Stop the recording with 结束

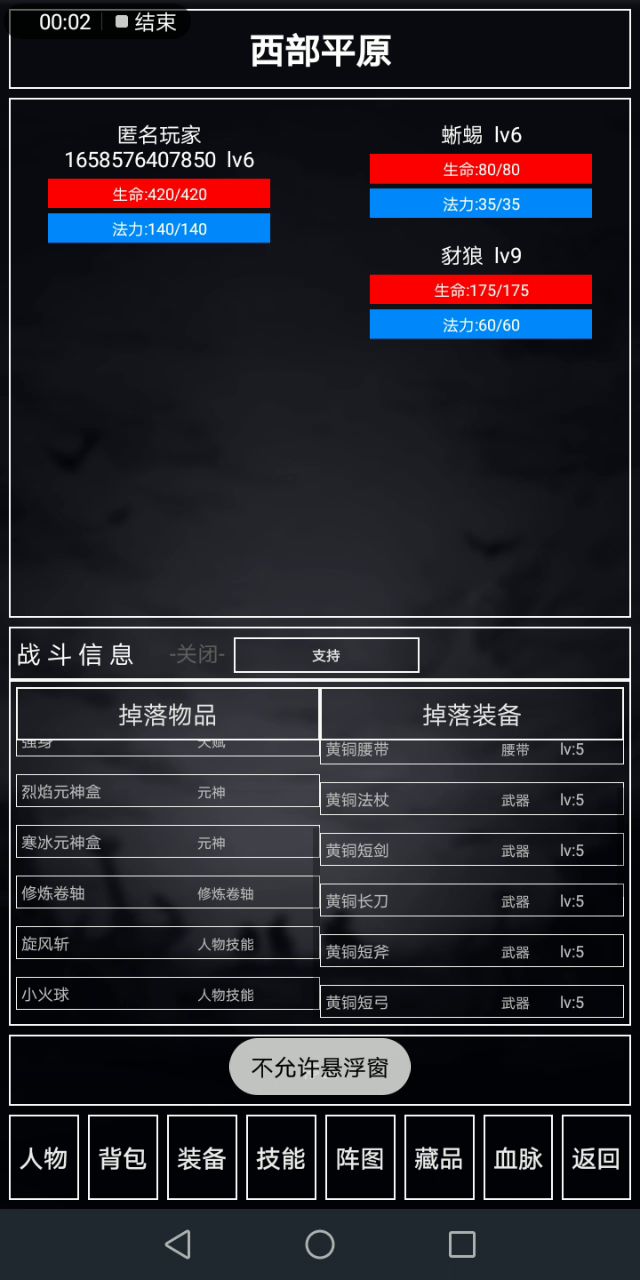146,22
